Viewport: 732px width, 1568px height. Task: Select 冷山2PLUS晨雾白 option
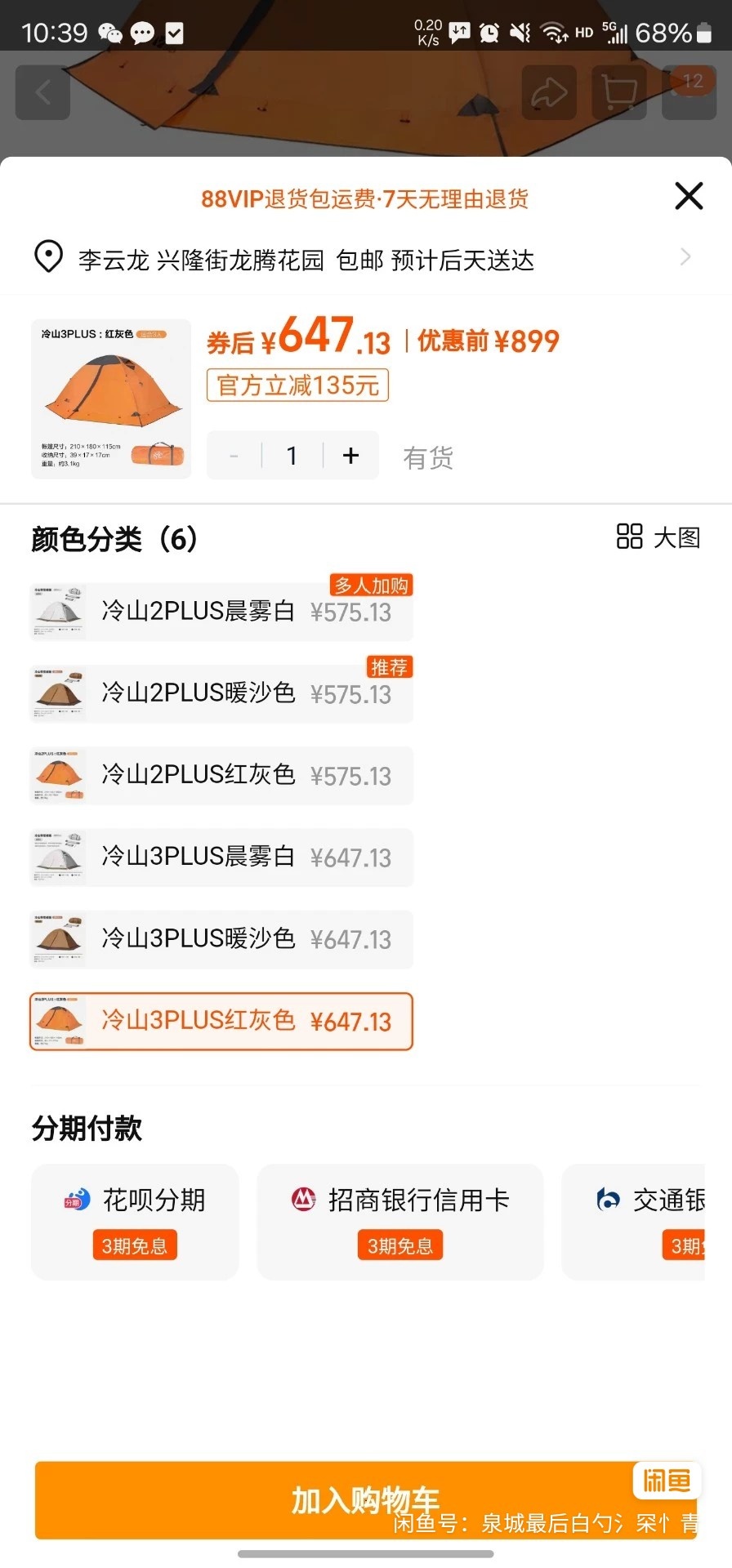click(221, 612)
